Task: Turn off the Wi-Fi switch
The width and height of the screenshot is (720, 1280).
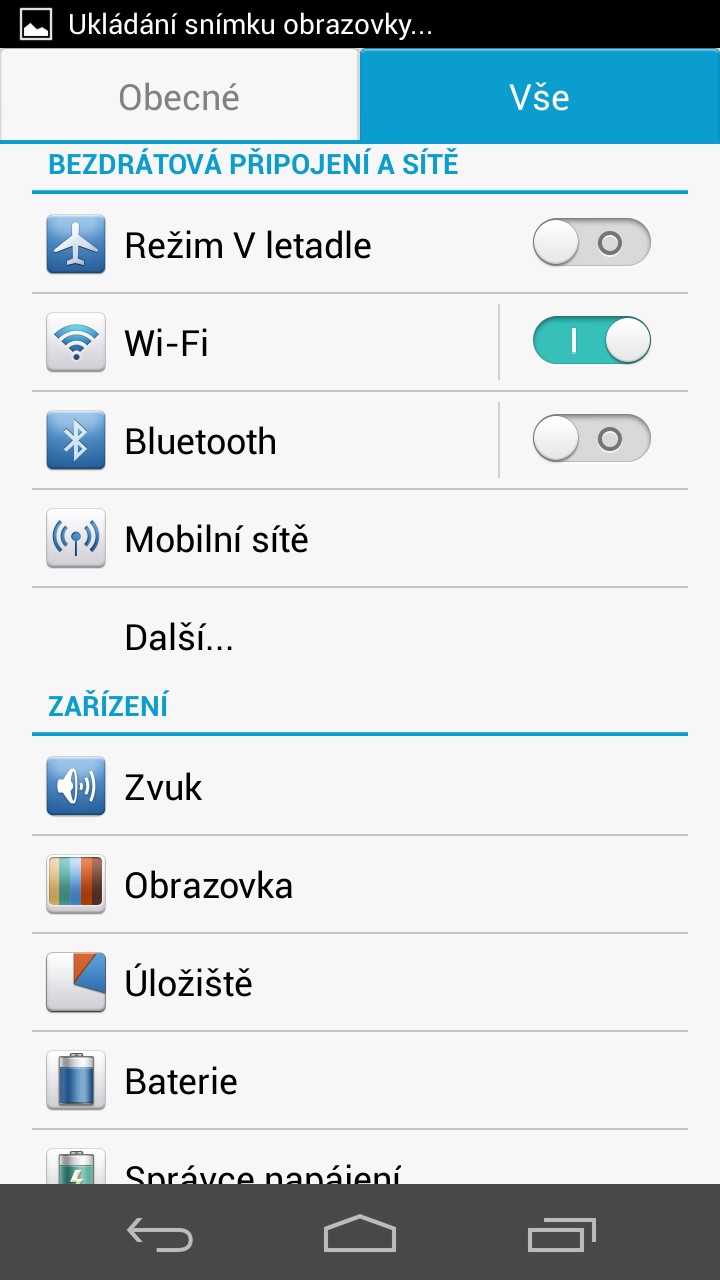Action: tap(591, 341)
